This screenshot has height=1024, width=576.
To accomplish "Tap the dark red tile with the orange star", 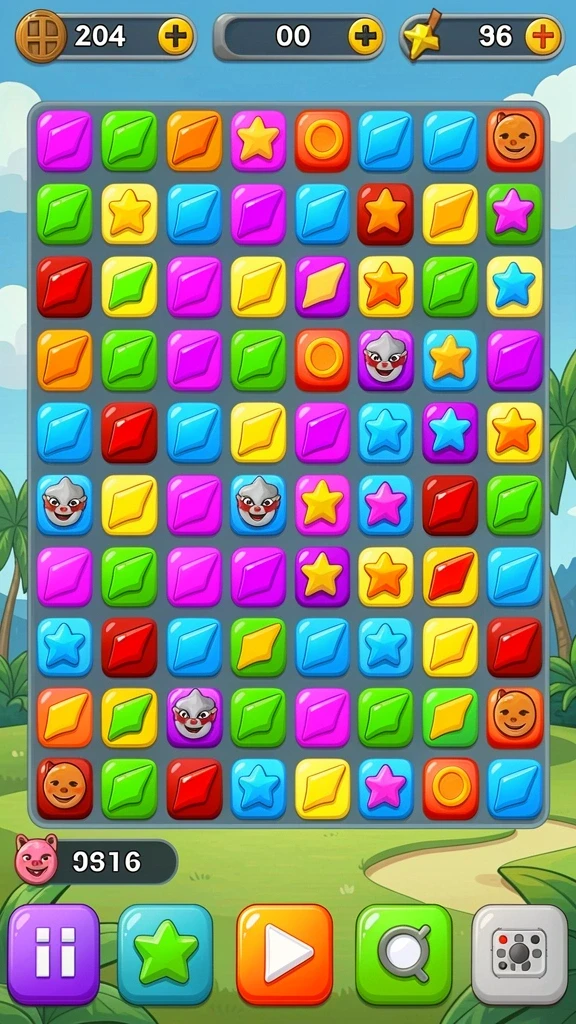I will pos(385,214).
